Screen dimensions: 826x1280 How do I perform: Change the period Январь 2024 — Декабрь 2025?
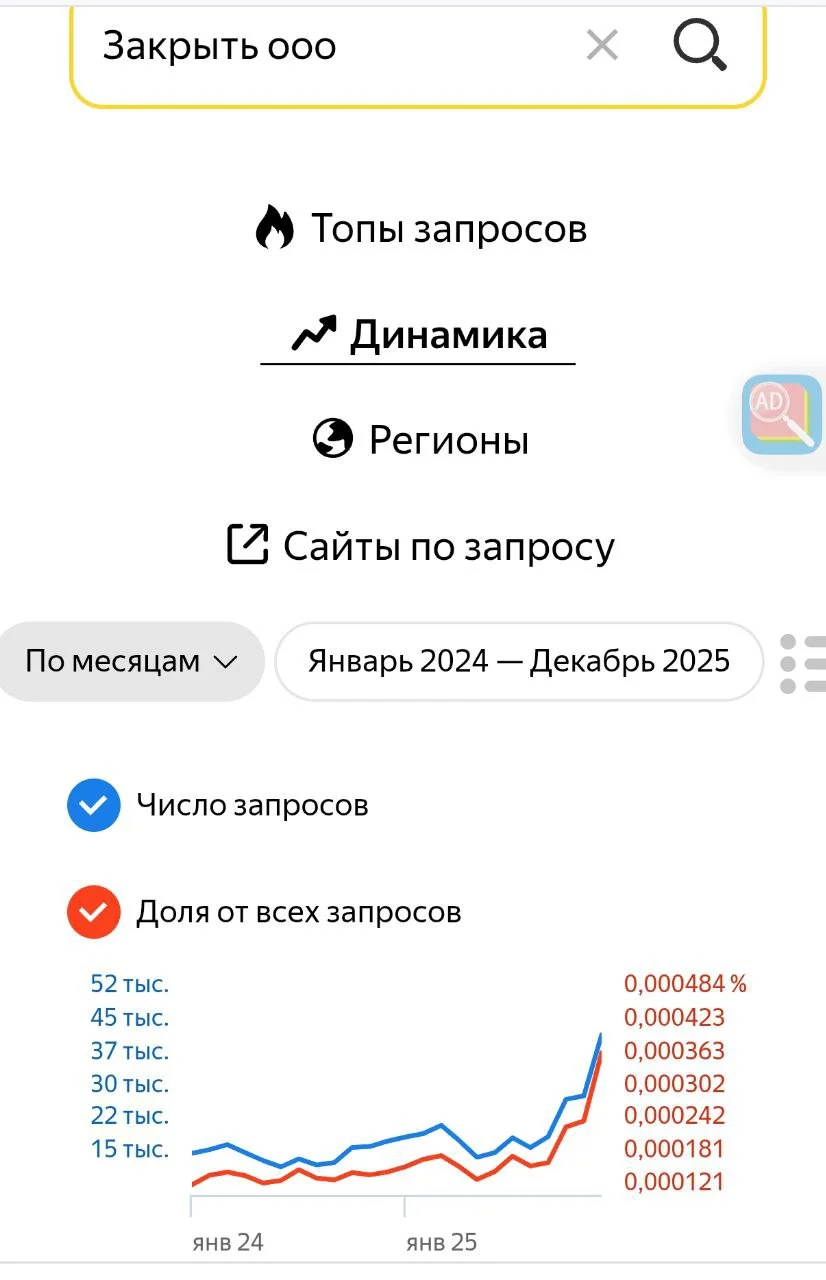(x=518, y=661)
